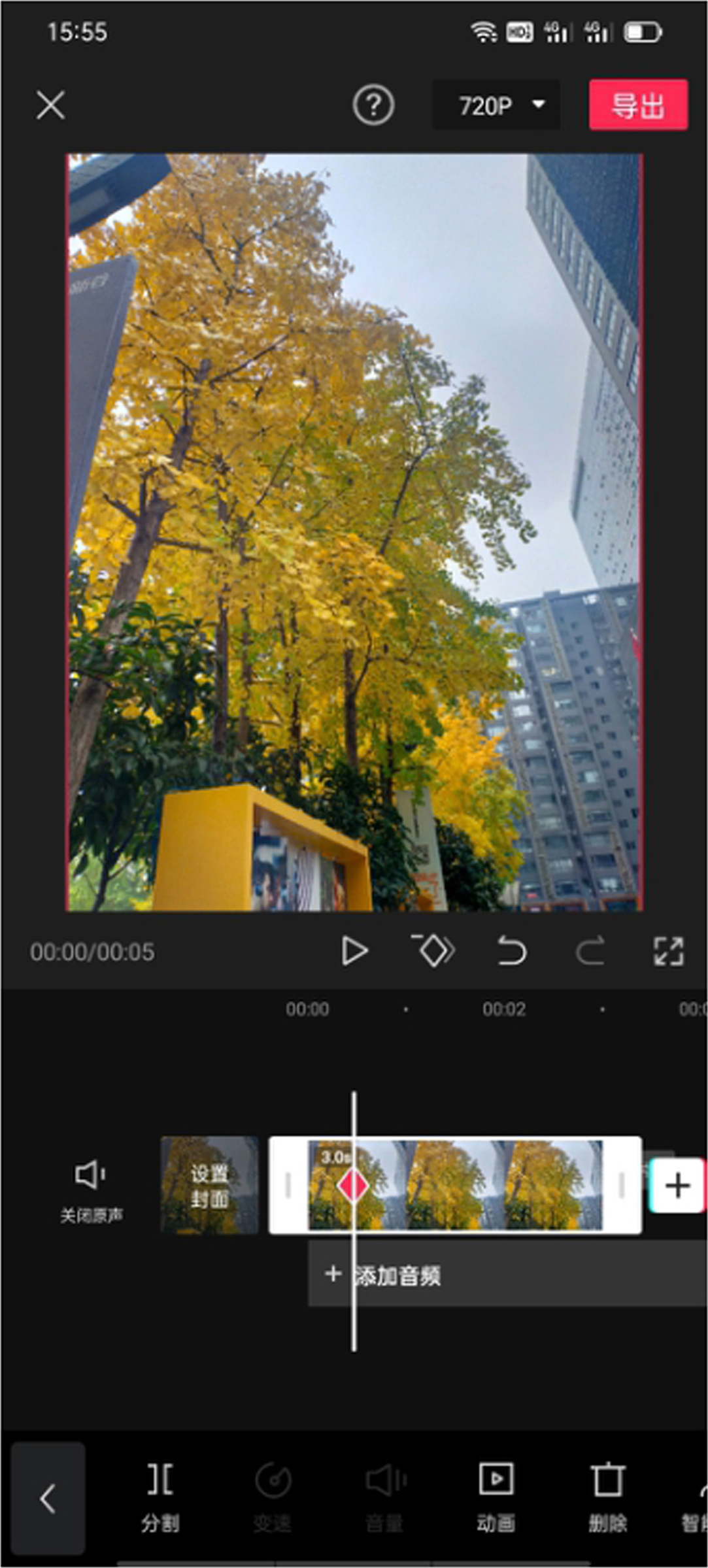Select the 分割 split tool

click(x=160, y=1496)
